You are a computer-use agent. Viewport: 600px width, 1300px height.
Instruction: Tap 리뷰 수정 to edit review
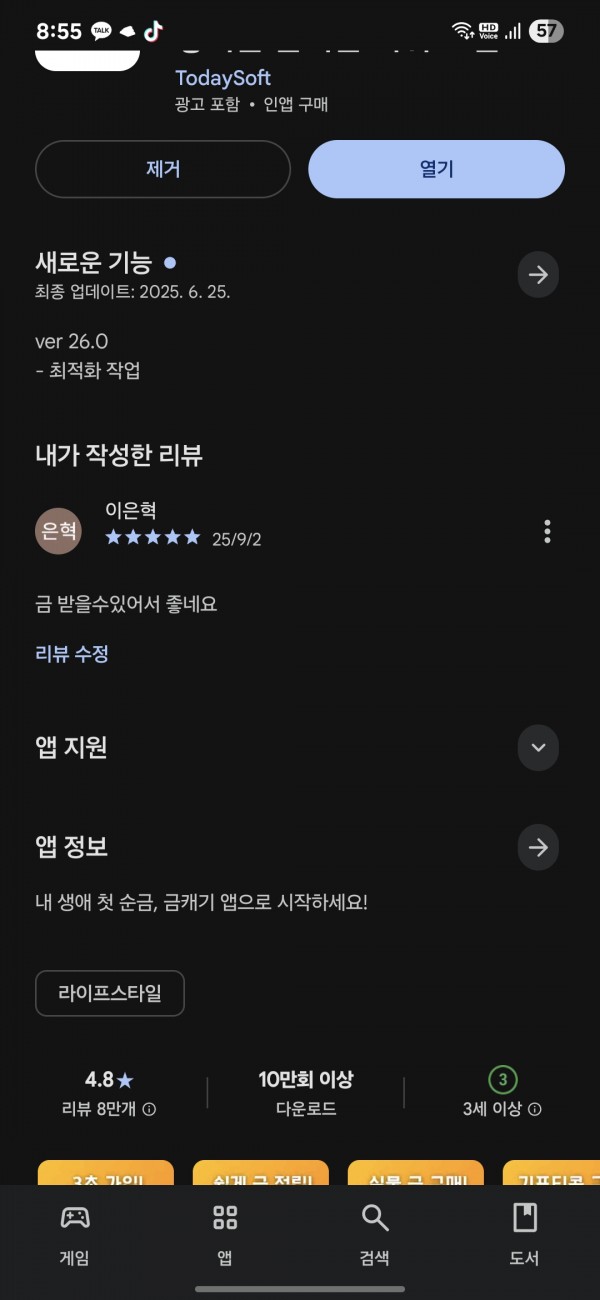click(x=72, y=654)
